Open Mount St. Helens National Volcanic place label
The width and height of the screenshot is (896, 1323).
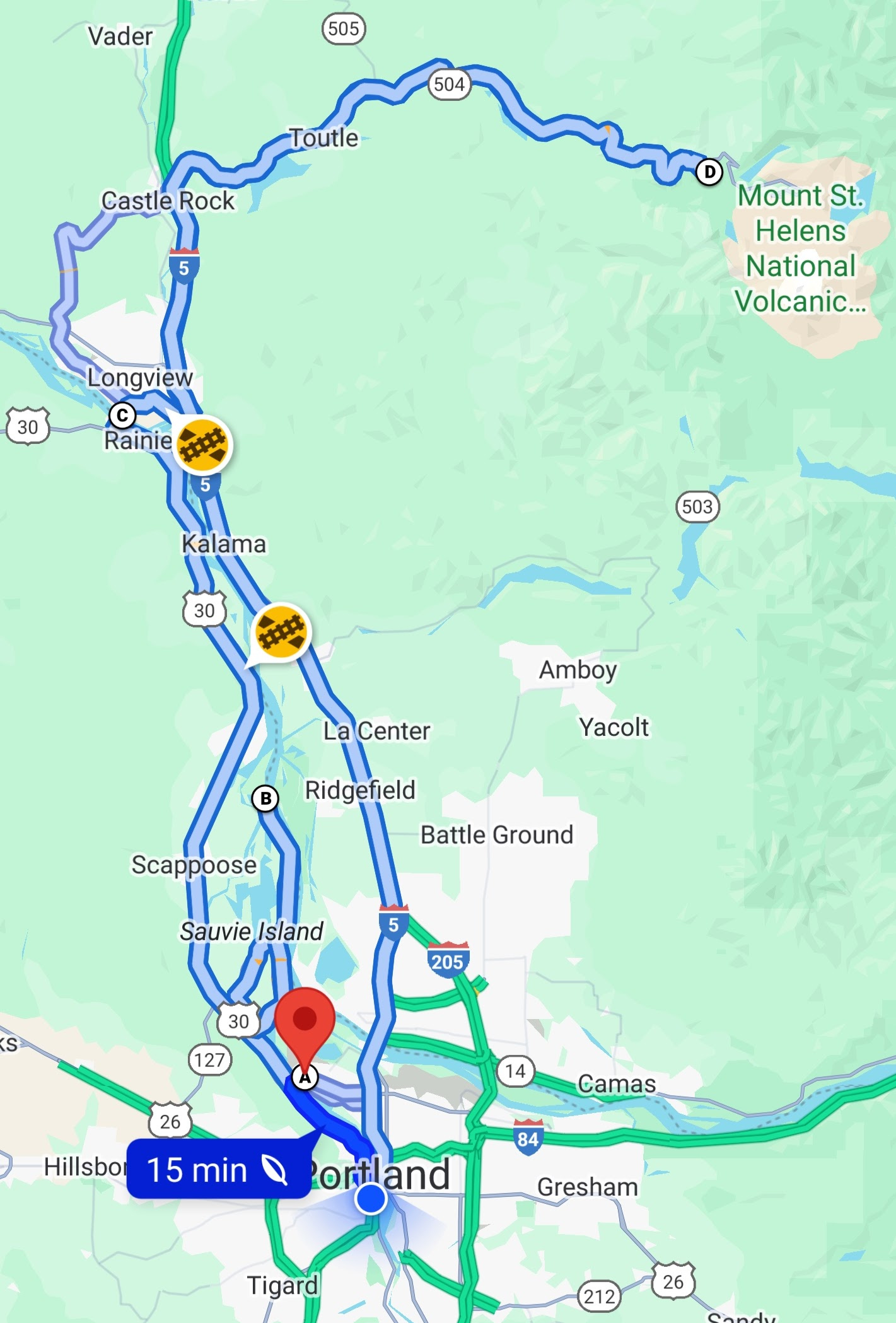[x=800, y=248]
